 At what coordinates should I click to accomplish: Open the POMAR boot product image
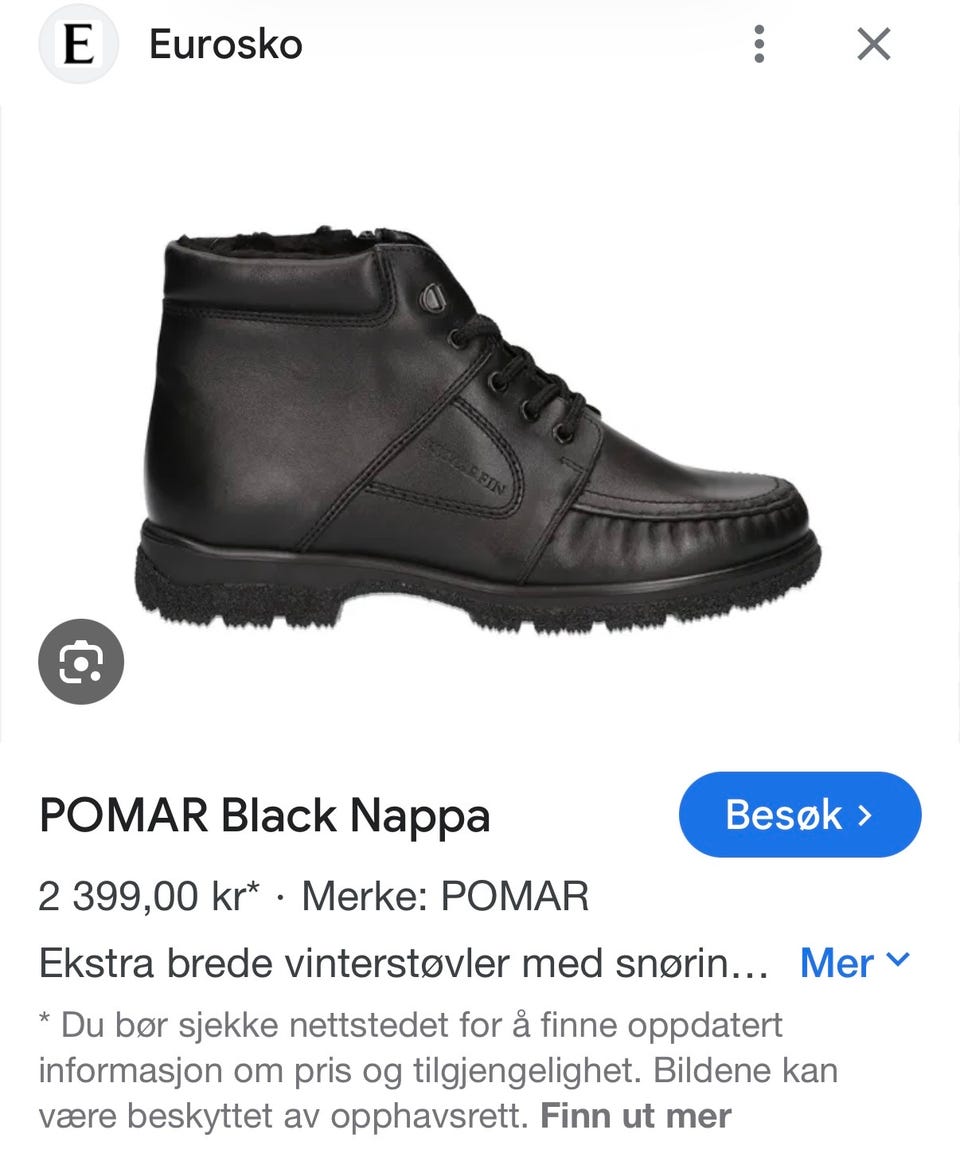click(x=478, y=430)
